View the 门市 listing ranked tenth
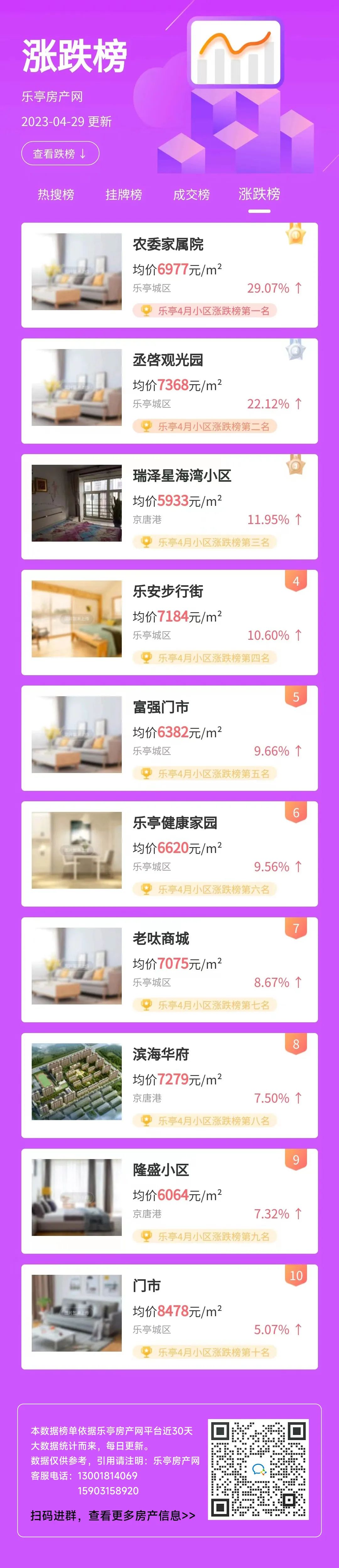The image size is (339, 1568). 169,1316
